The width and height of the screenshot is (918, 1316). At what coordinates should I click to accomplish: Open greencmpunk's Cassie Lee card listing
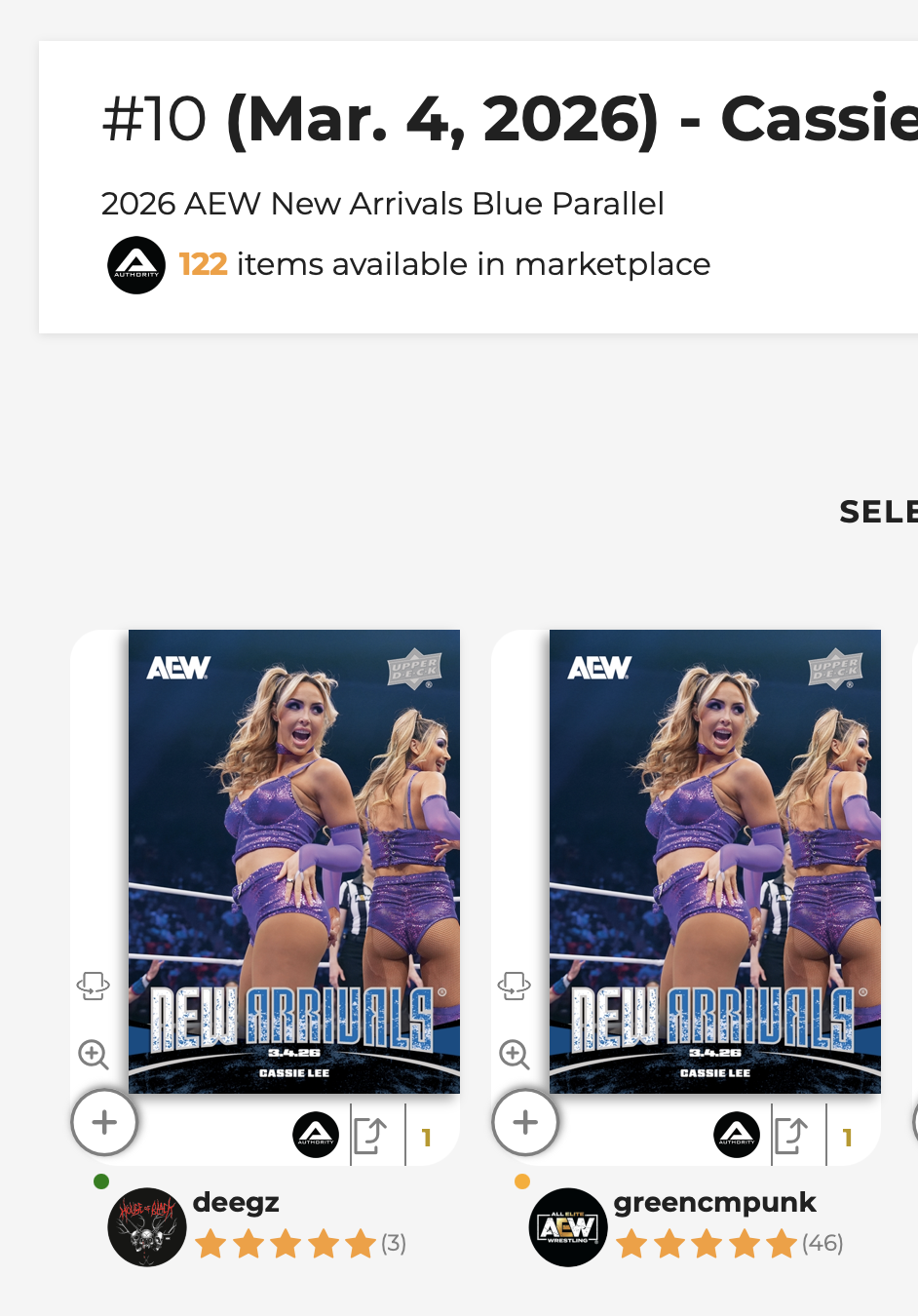(714, 861)
